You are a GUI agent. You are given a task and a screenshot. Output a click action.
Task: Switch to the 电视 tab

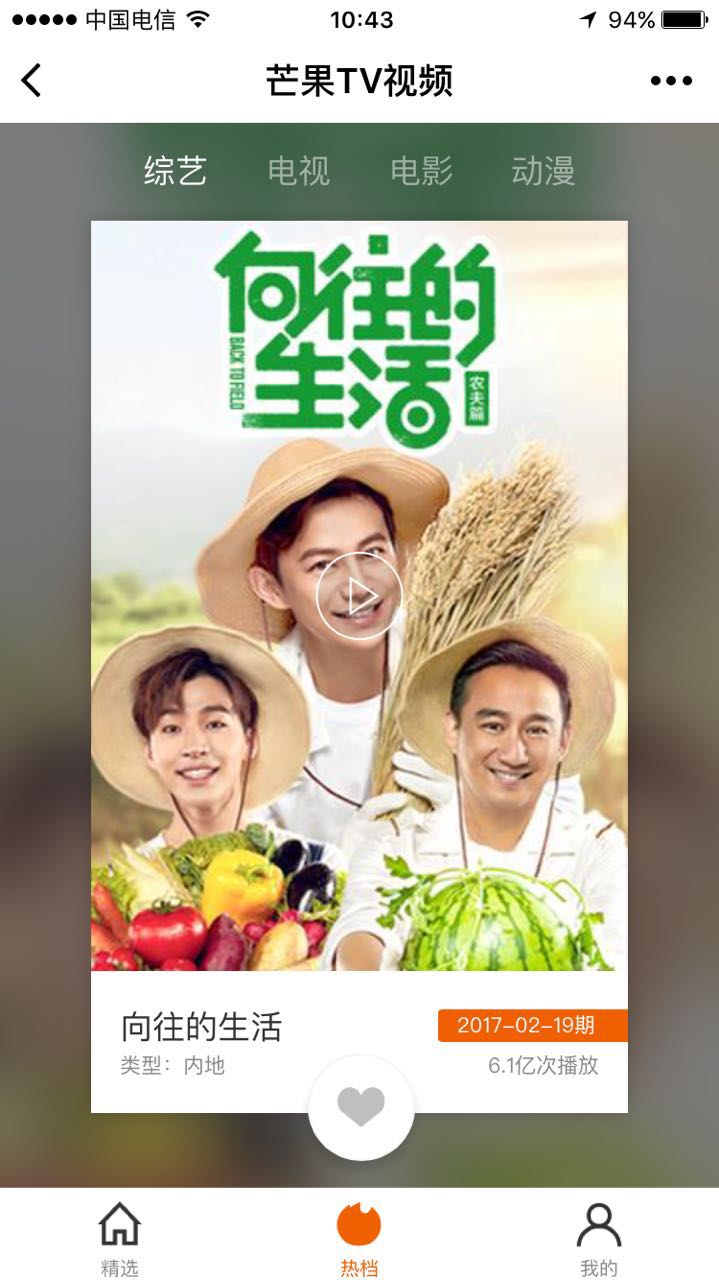[298, 171]
